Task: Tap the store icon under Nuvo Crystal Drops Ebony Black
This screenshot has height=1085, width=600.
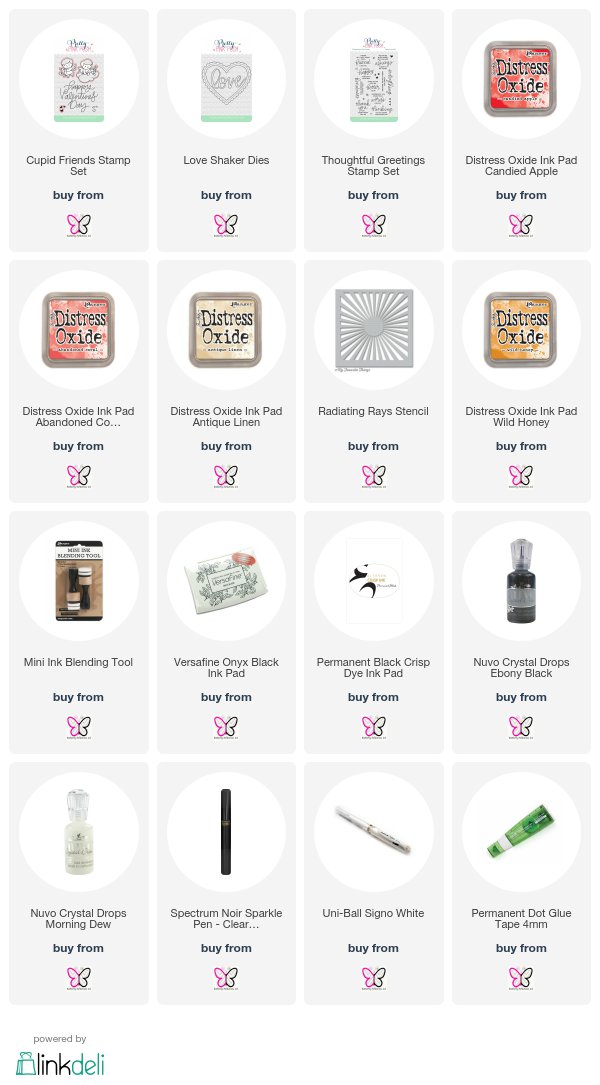Action: tap(521, 727)
